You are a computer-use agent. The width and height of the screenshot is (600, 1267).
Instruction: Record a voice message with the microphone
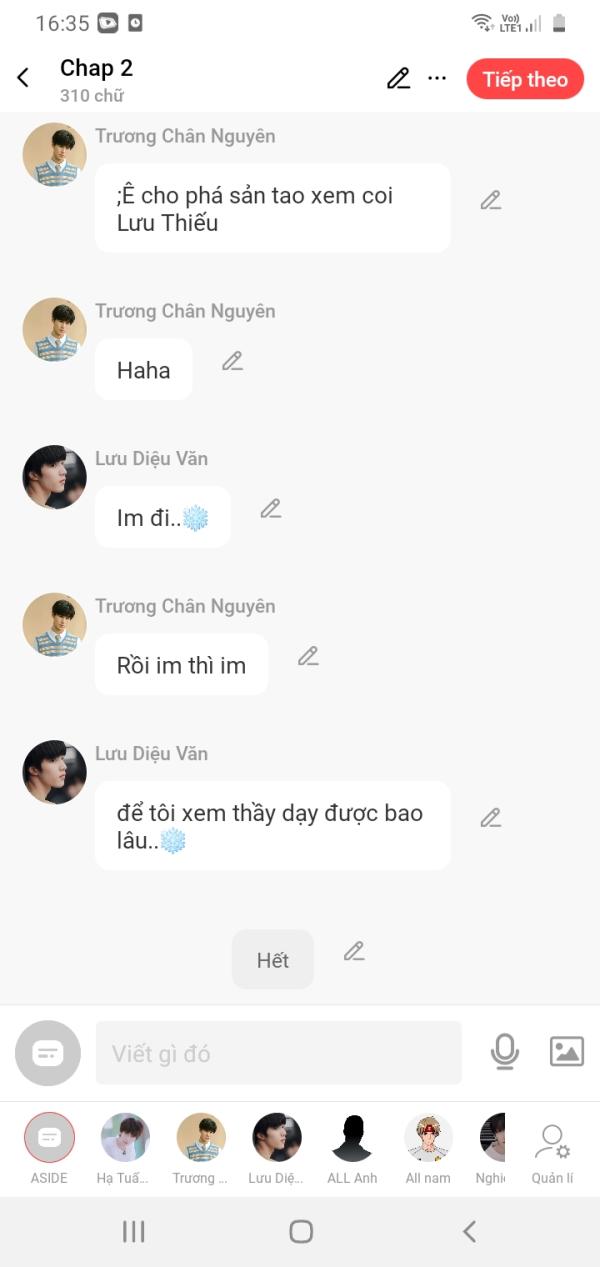click(505, 1052)
